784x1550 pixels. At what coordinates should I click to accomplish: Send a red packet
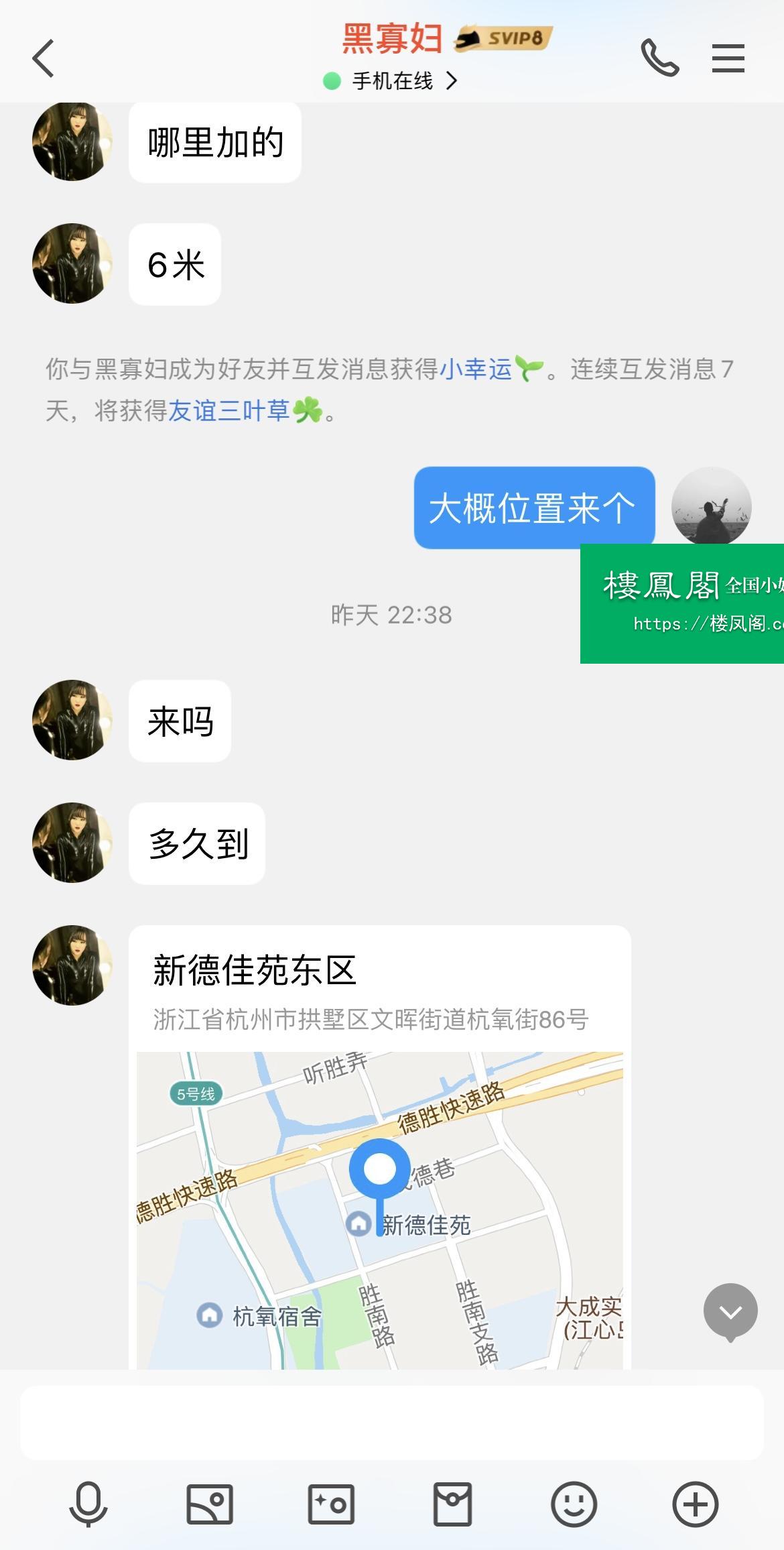(452, 1504)
